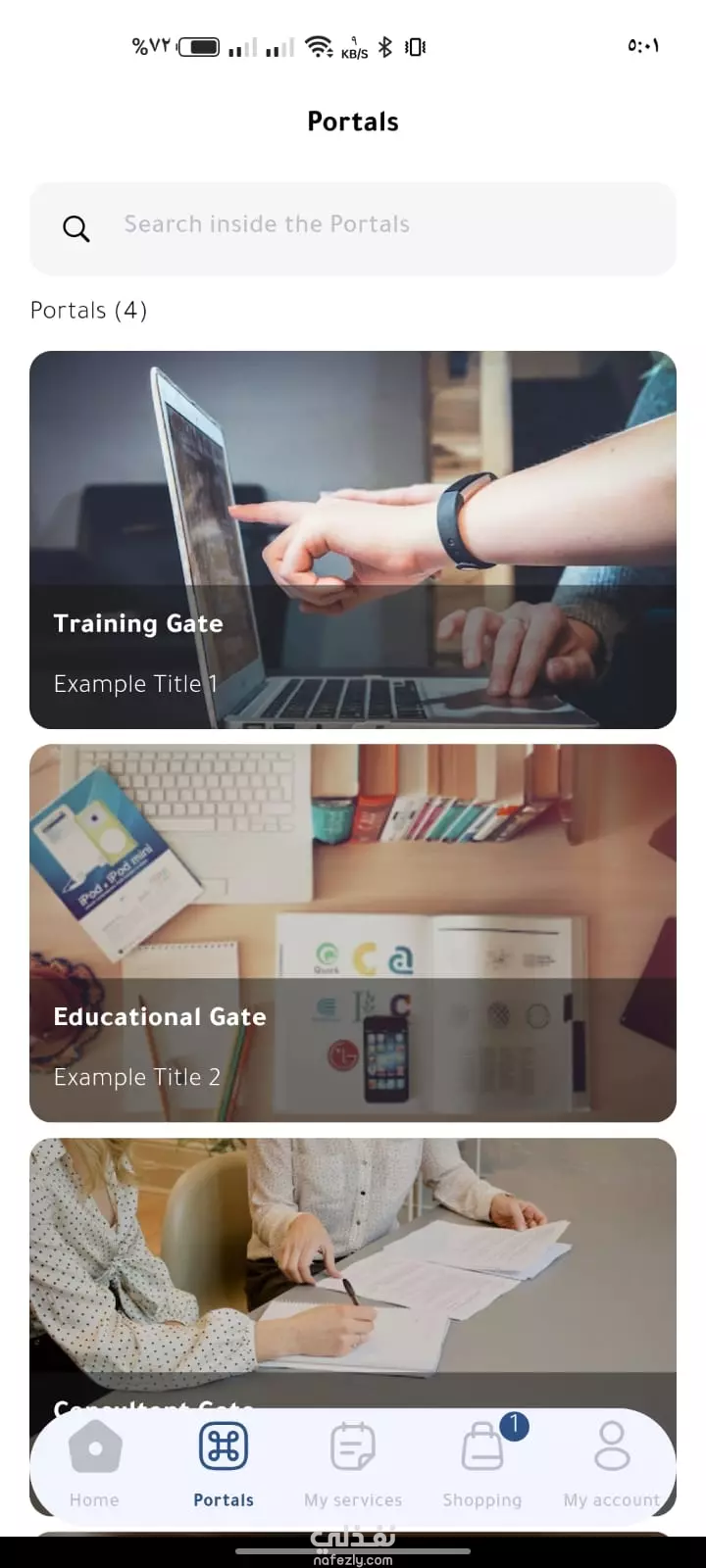Open the Shopping tab

tap(482, 1464)
